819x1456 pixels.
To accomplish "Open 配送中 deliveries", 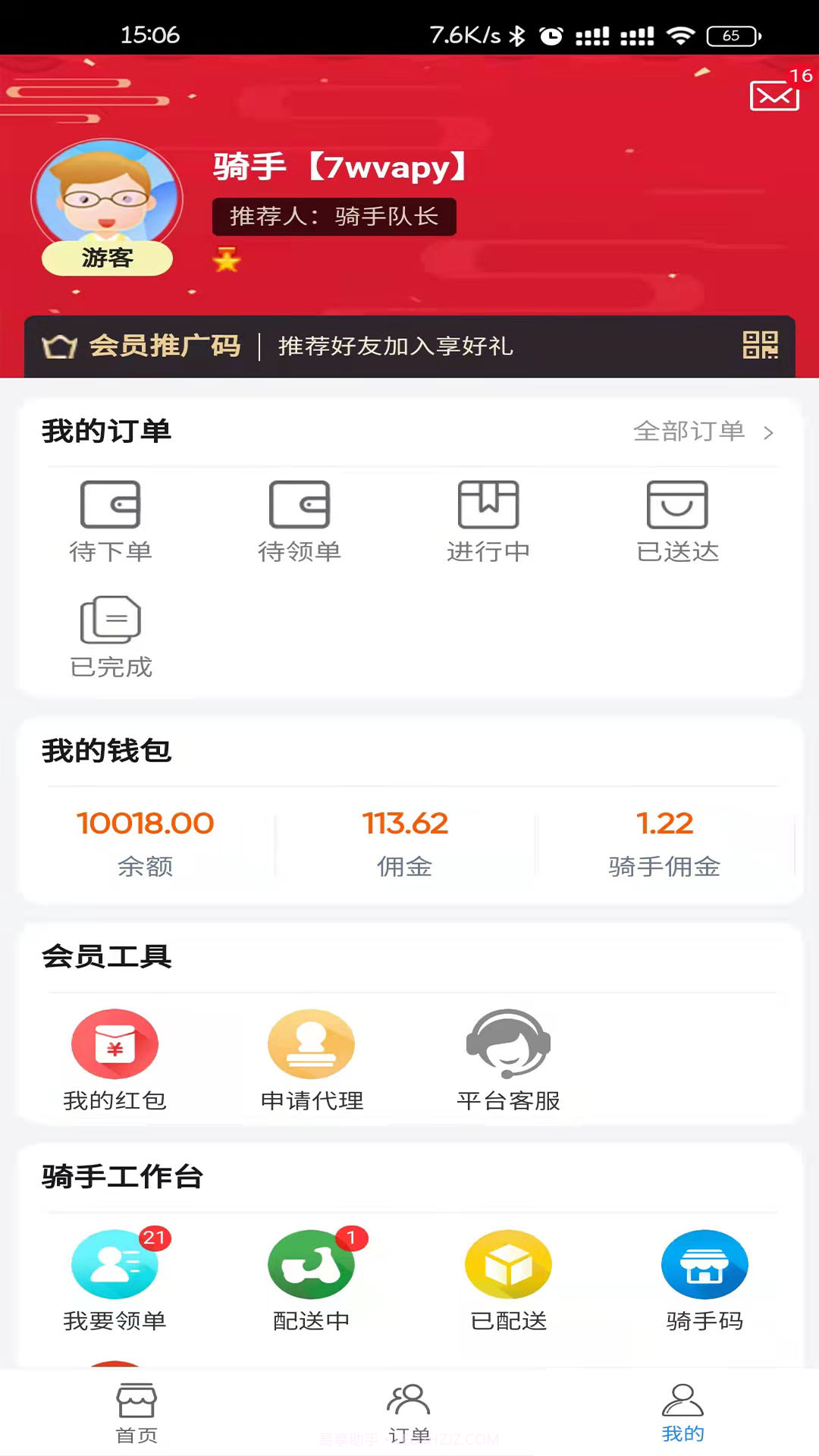I will pyautogui.click(x=312, y=1279).
